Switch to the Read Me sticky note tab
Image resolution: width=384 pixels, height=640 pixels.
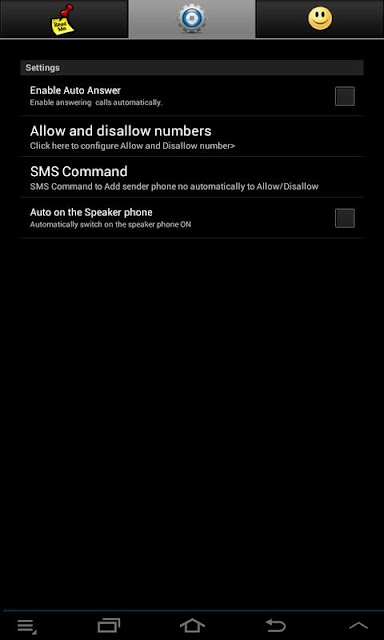tap(64, 19)
